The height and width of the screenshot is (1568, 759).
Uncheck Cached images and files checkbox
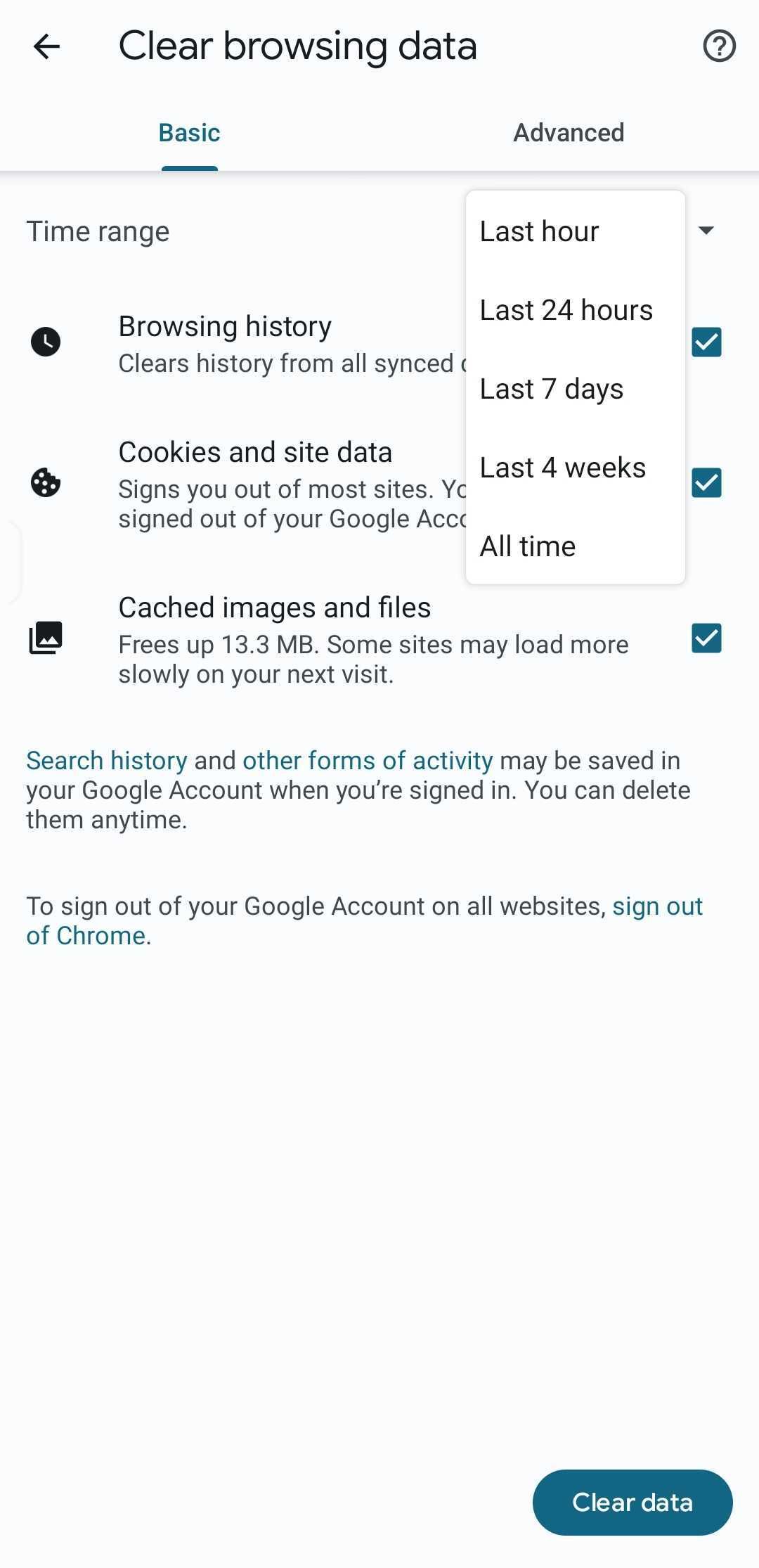pos(706,638)
